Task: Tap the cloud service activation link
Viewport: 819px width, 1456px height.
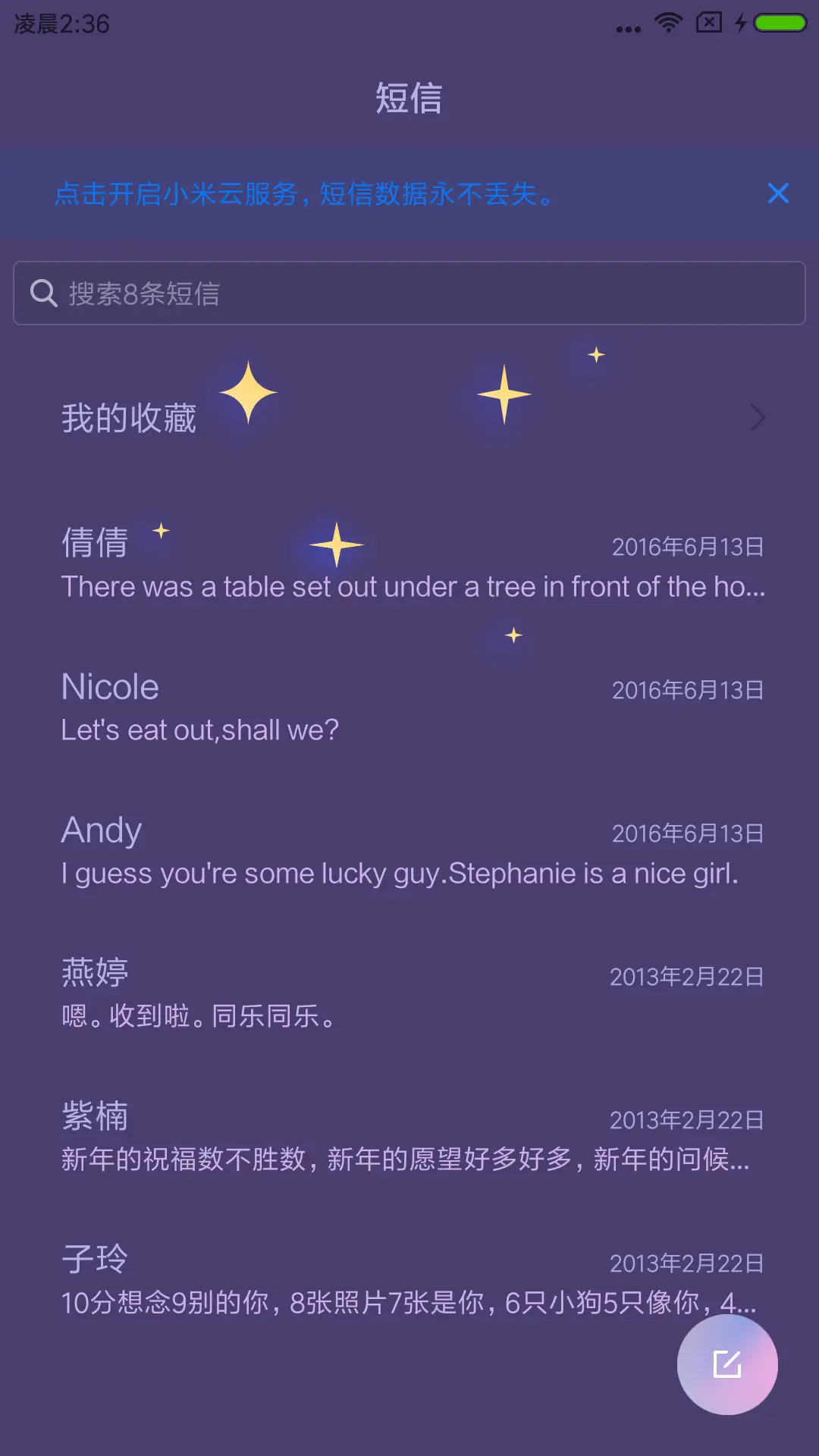Action: (303, 195)
